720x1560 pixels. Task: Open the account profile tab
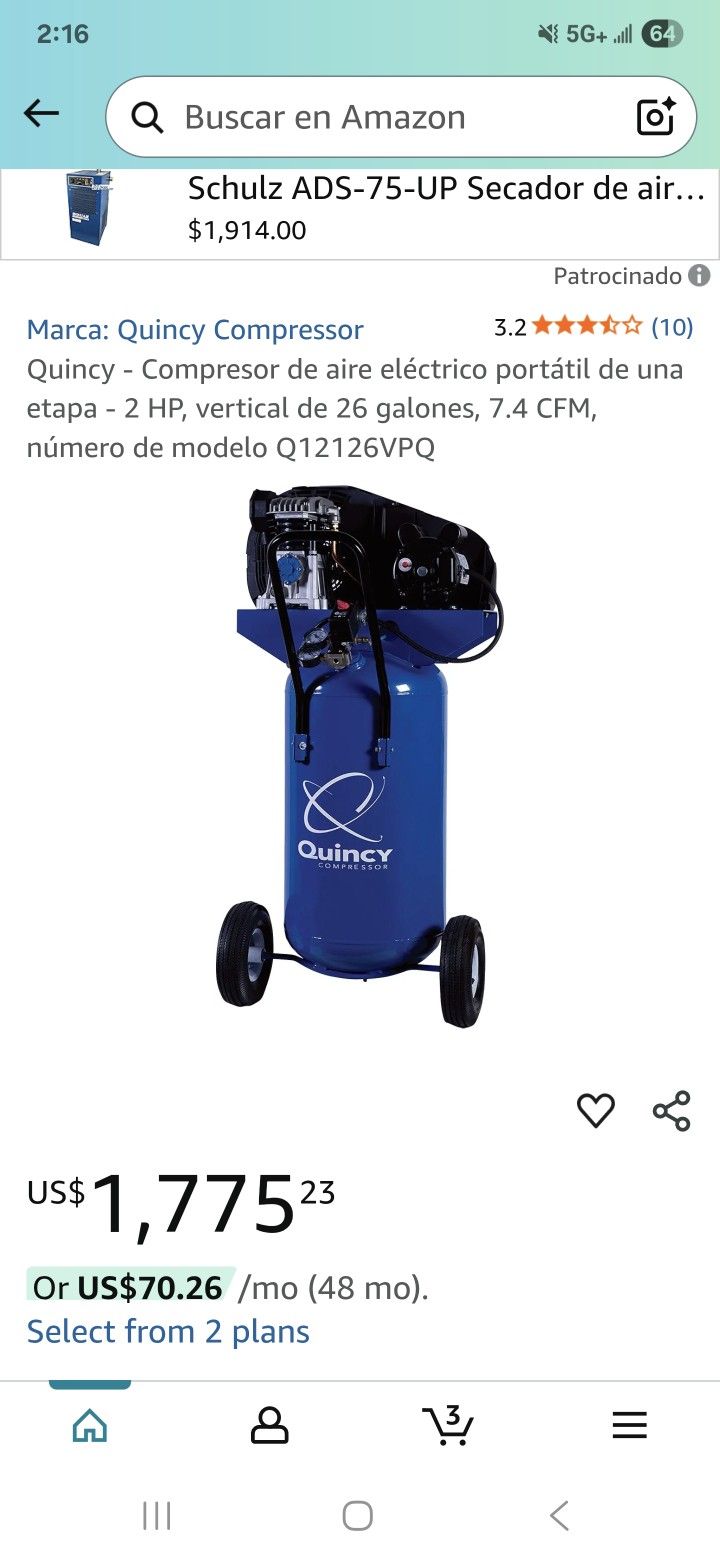point(269,1425)
